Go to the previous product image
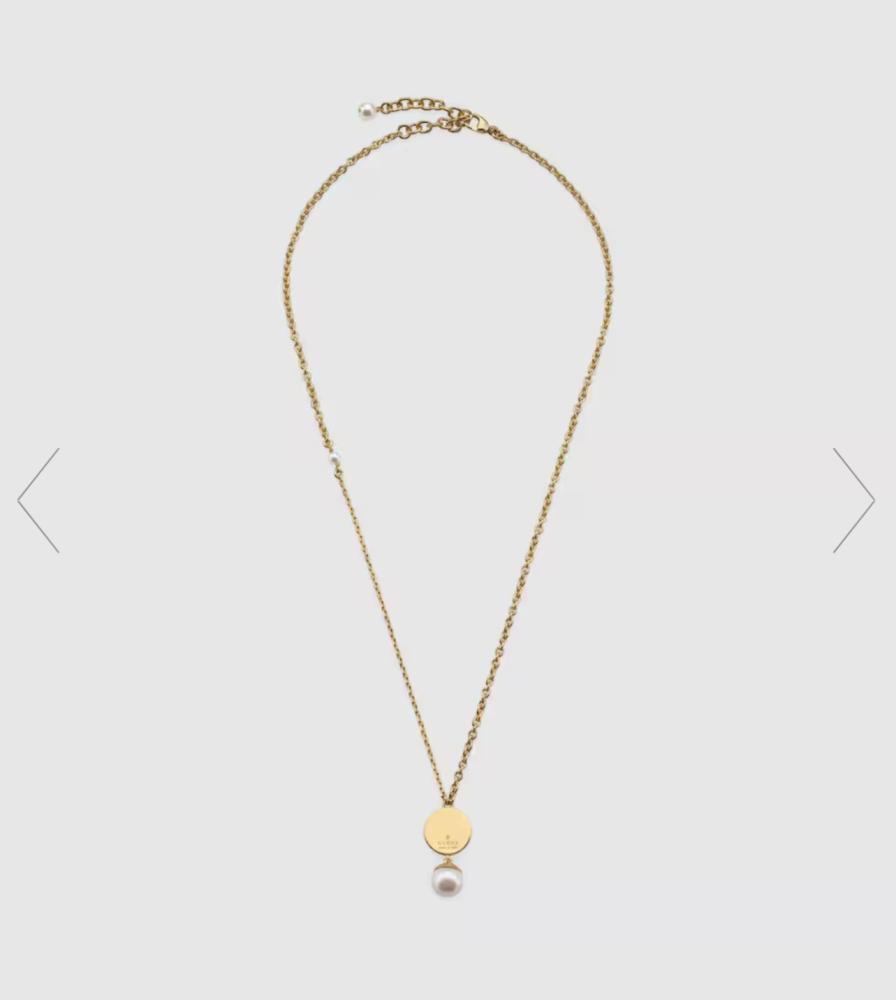896x1000 pixels. tap(39, 500)
